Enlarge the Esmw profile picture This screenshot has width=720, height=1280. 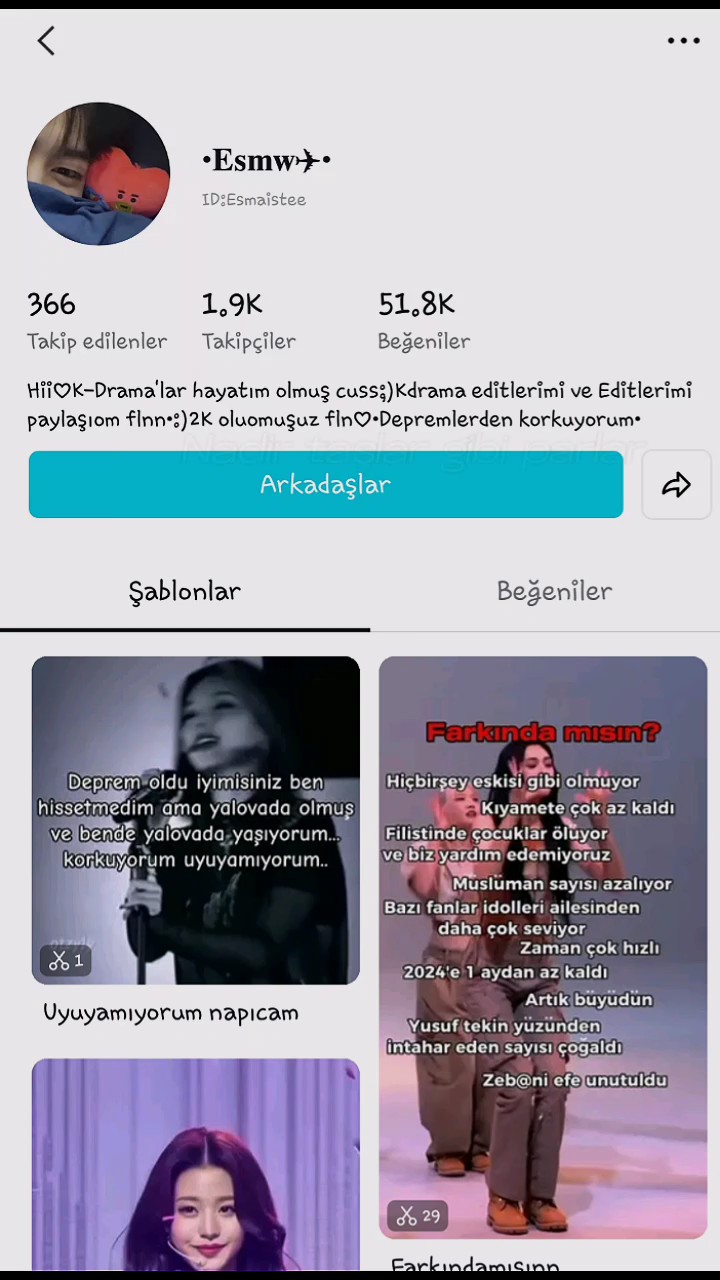click(x=98, y=174)
